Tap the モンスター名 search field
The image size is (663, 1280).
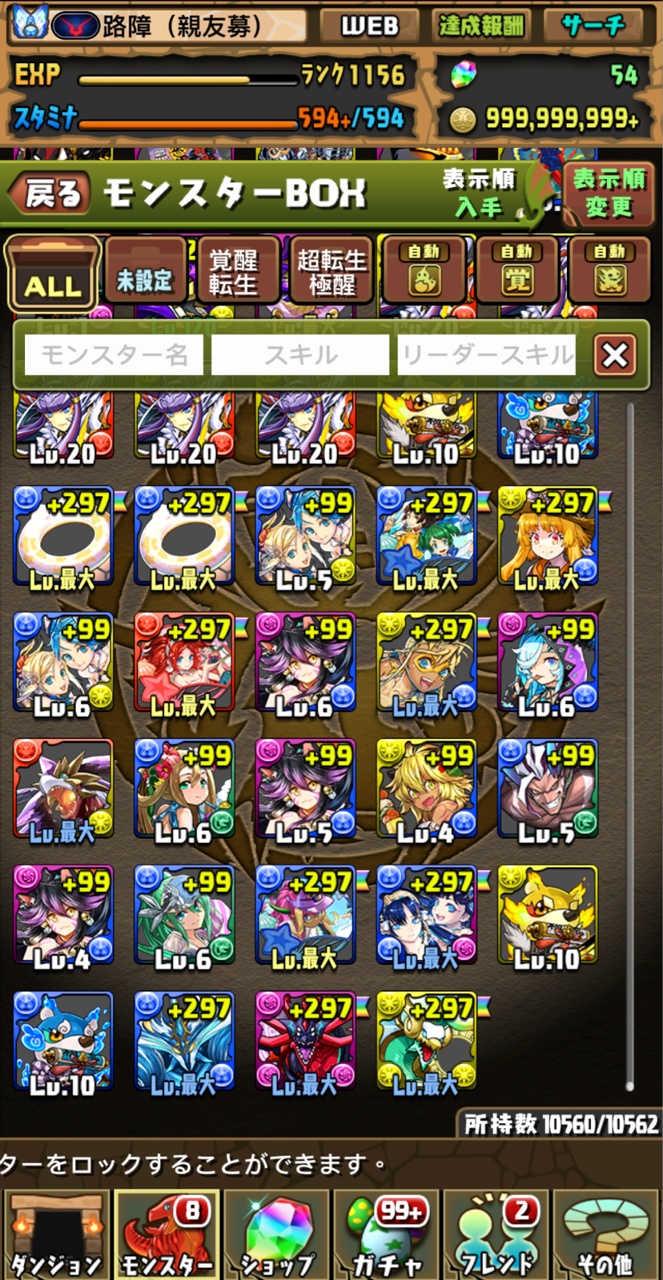coord(114,355)
